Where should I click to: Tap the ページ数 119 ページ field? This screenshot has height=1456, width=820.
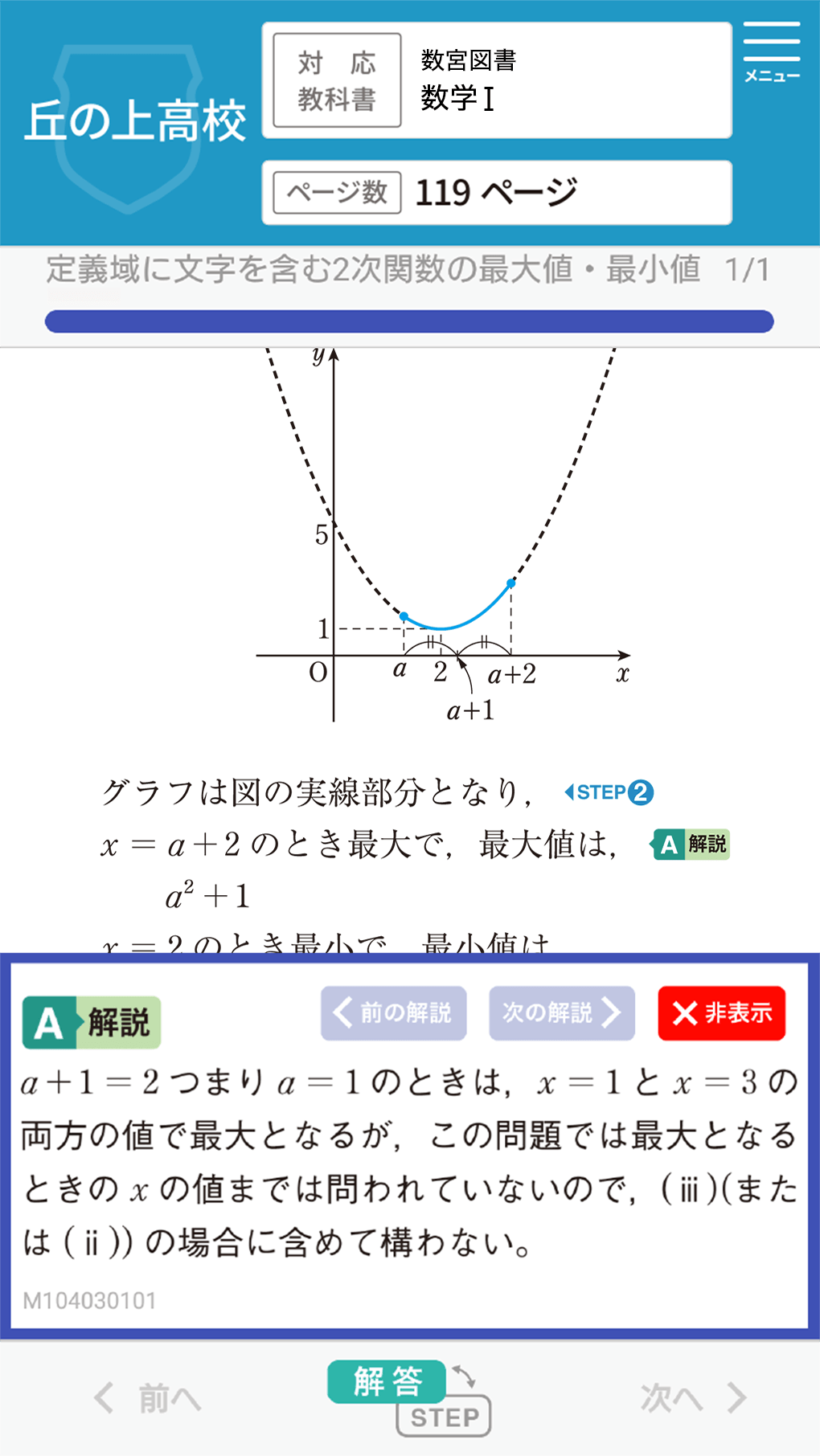click(x=497, y=193)
